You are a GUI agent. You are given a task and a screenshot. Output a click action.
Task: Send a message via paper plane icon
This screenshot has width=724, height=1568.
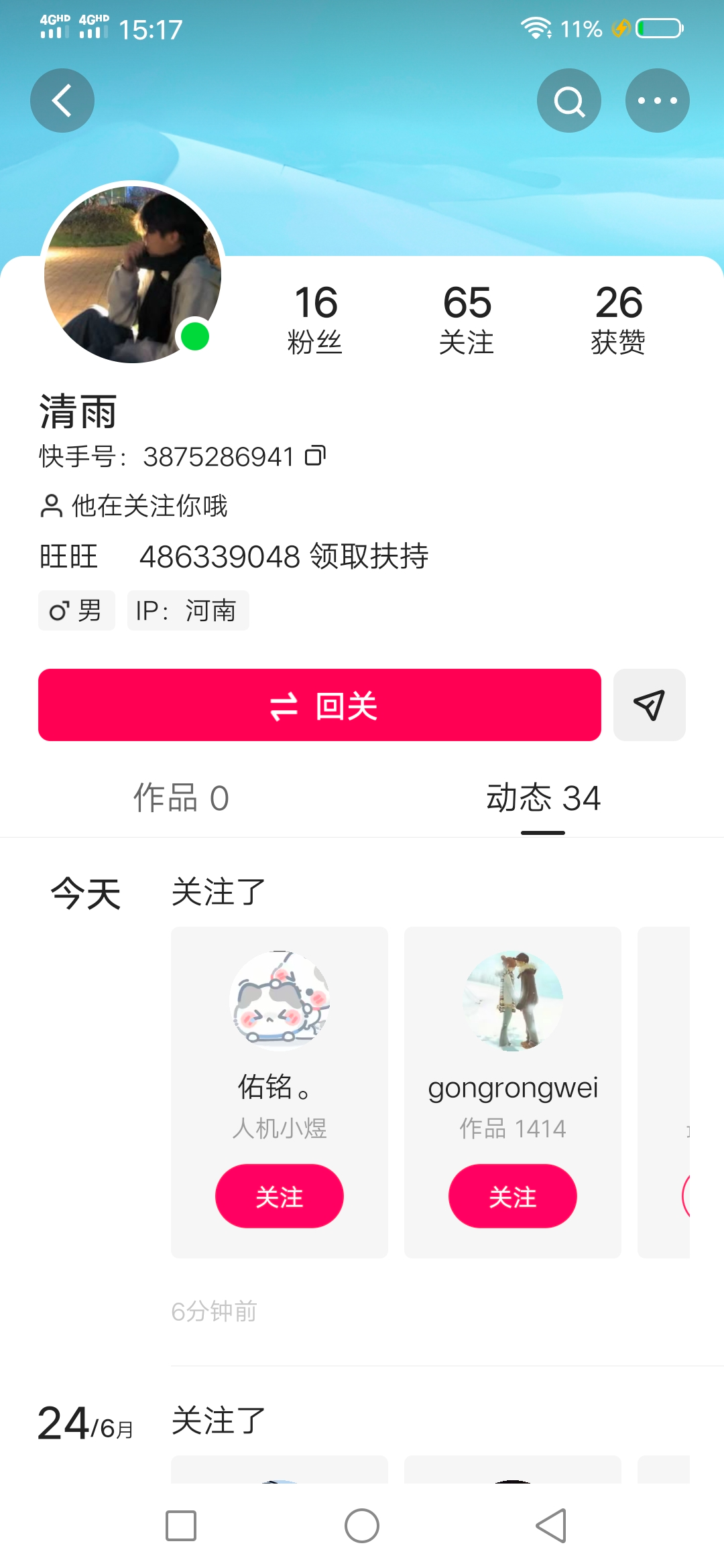(x=649, y=705)
